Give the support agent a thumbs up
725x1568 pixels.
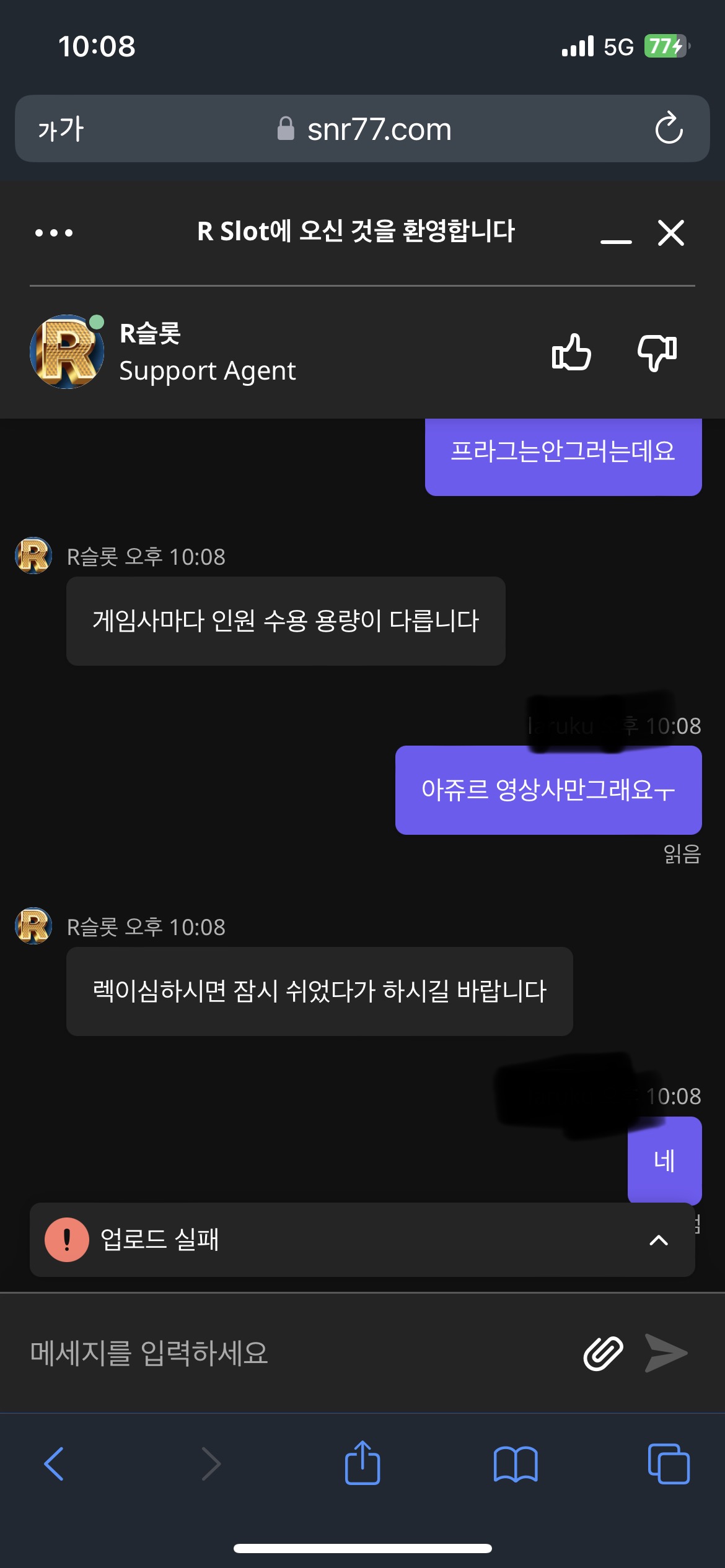[x=571, y=352]
